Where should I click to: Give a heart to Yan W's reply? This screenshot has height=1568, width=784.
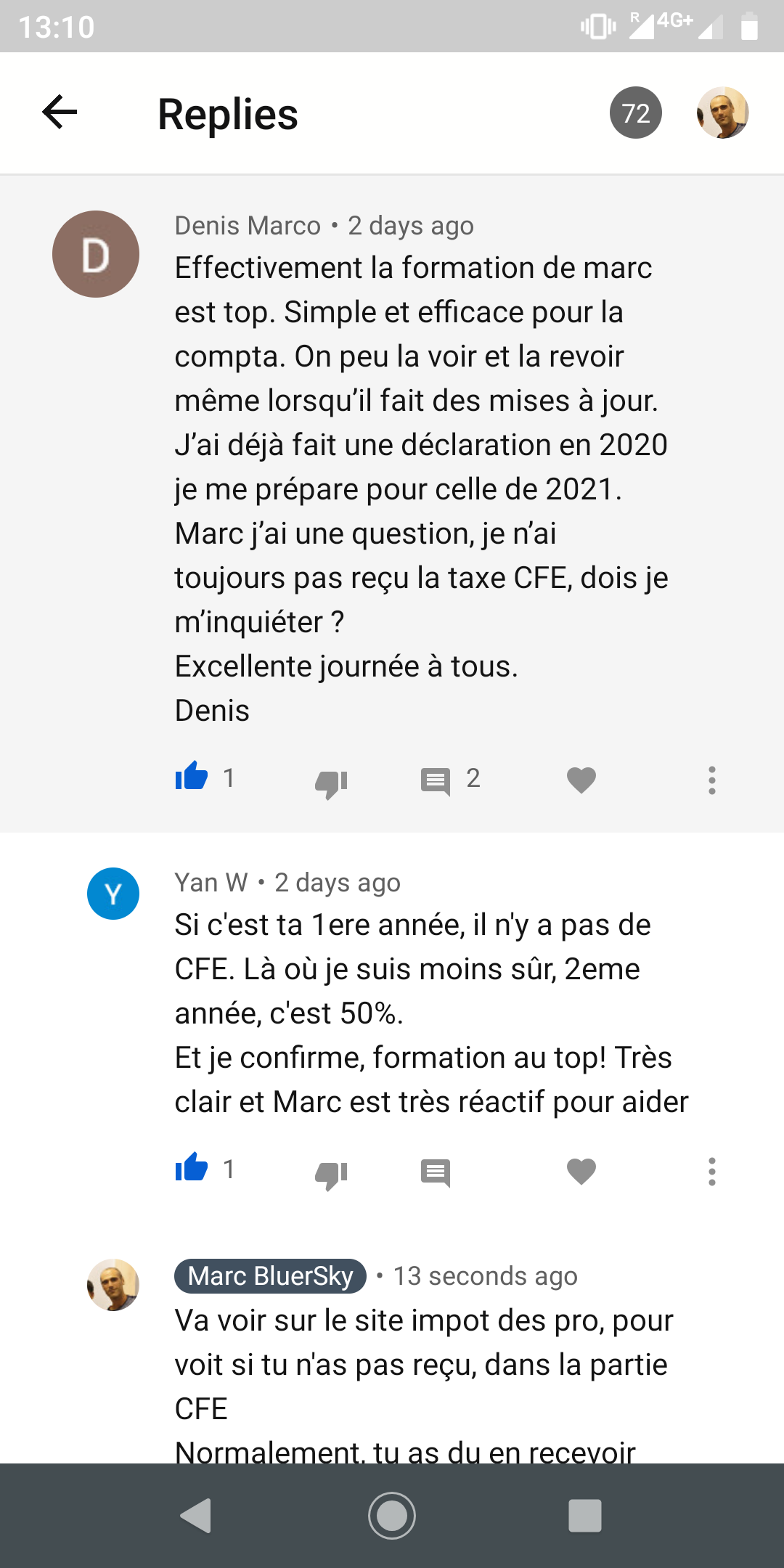tap(581, 1171)
